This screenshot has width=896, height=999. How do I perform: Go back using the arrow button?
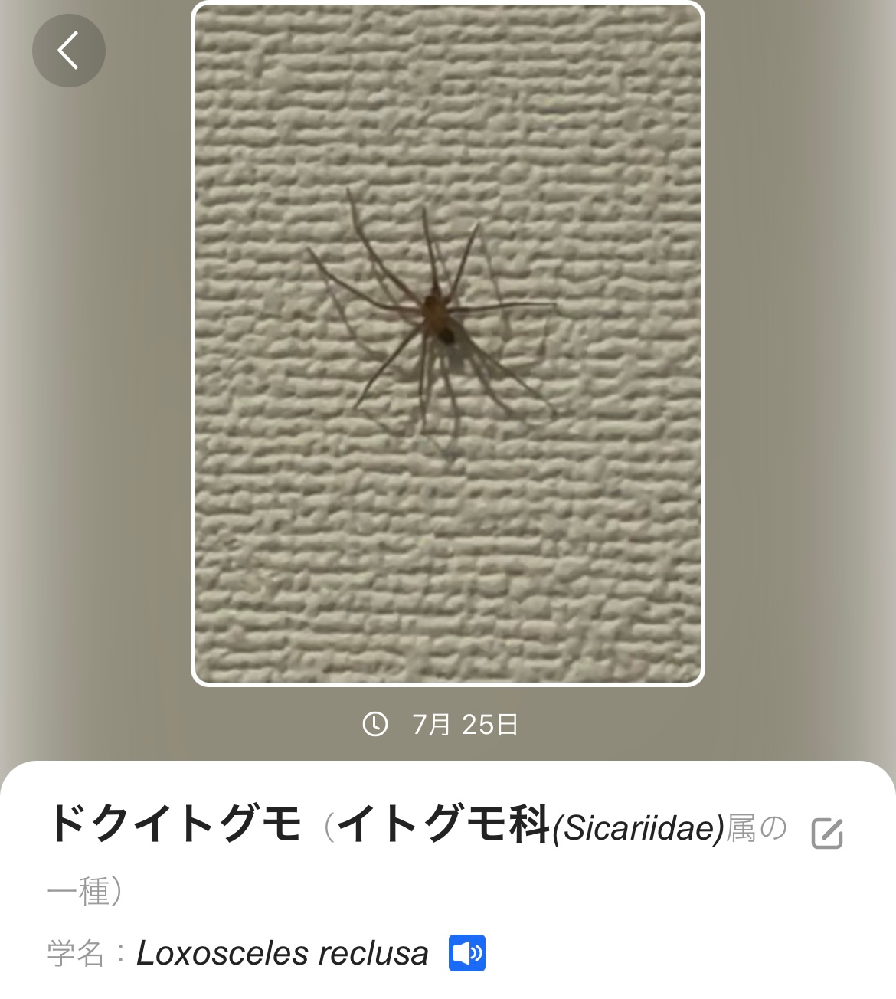click(68, 50)
